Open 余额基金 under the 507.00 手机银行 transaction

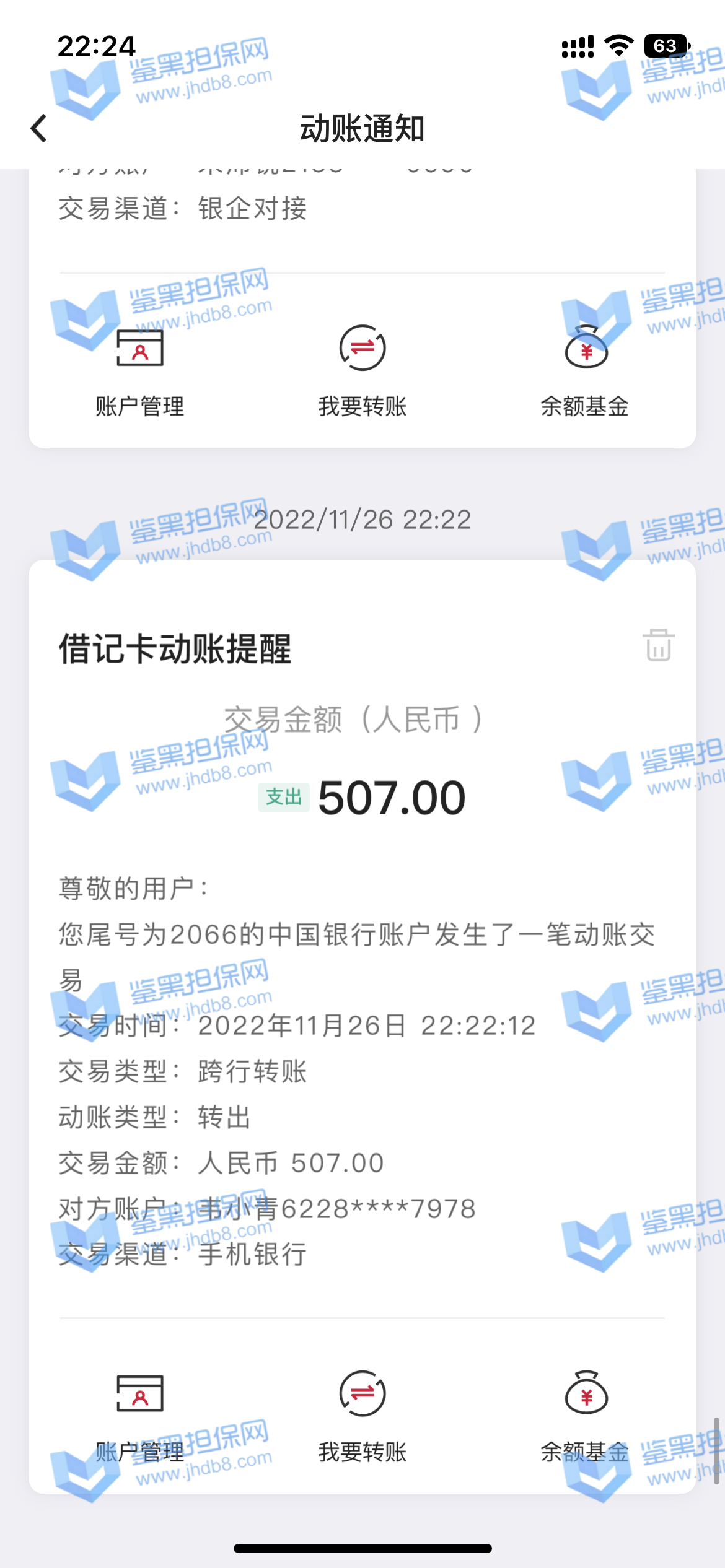pyautogui.click(x=585, y=1416)
